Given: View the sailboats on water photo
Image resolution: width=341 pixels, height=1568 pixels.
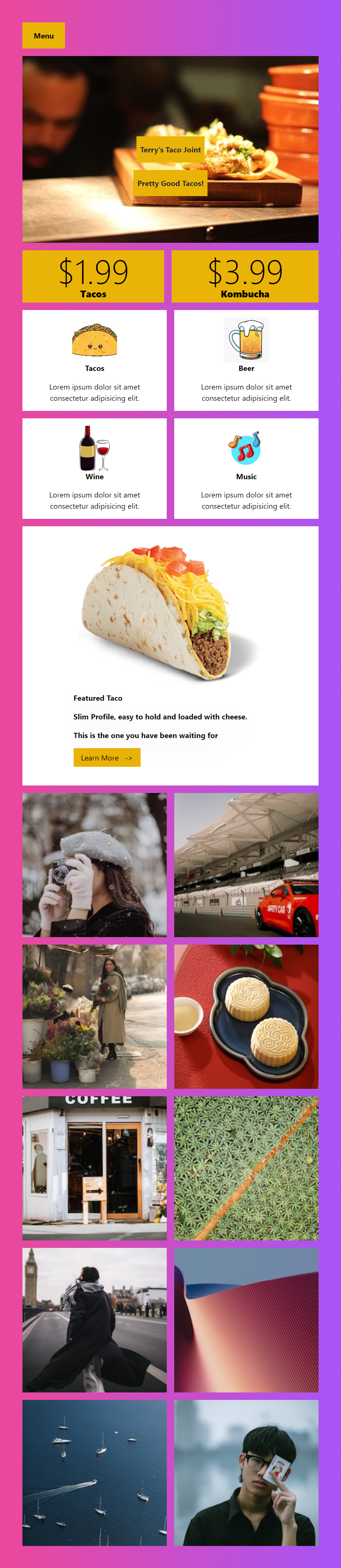Looking at the screenshot, I should point(94,1471).
